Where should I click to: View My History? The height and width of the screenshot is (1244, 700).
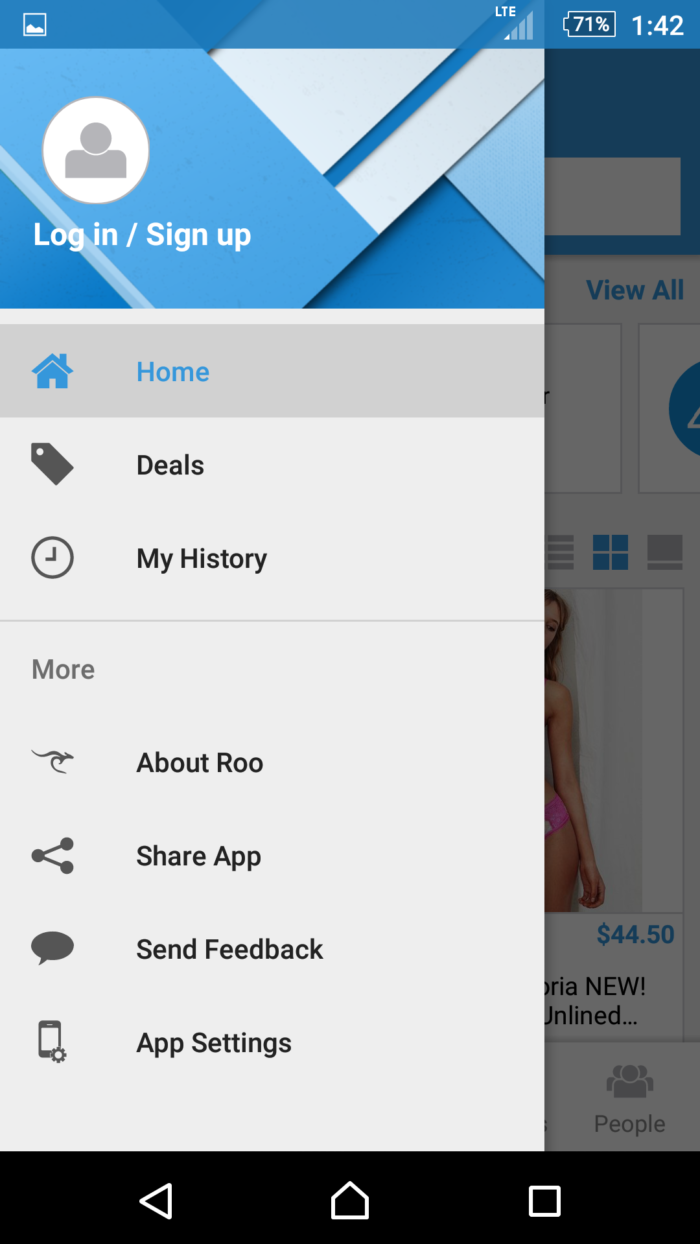pyautogui.click(x=201, y=558)
